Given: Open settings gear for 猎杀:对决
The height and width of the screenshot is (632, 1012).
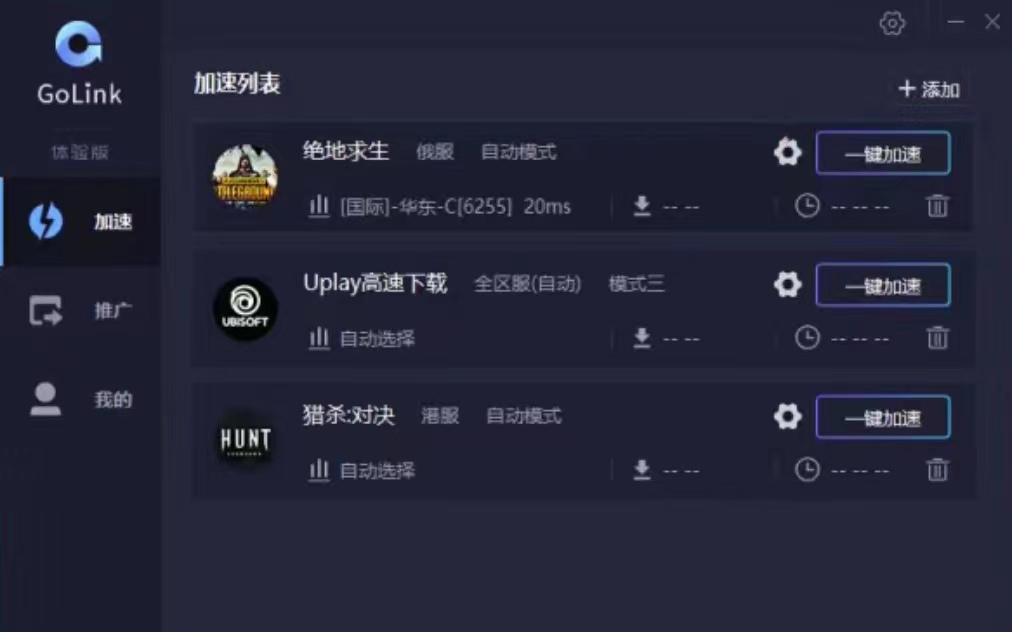Looking at the screenshot, I should [x=788, y=416].
